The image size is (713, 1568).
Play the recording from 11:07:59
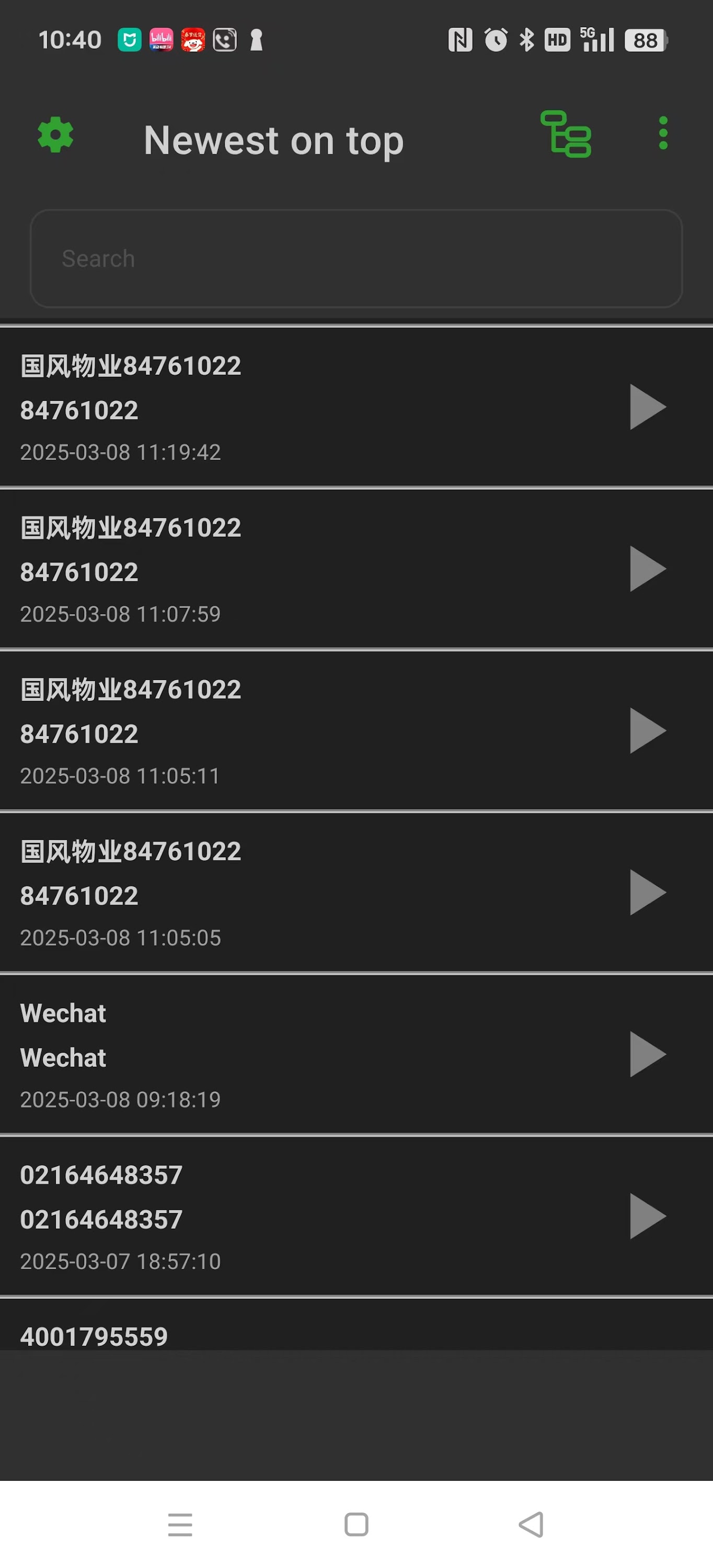pos(647,569)
